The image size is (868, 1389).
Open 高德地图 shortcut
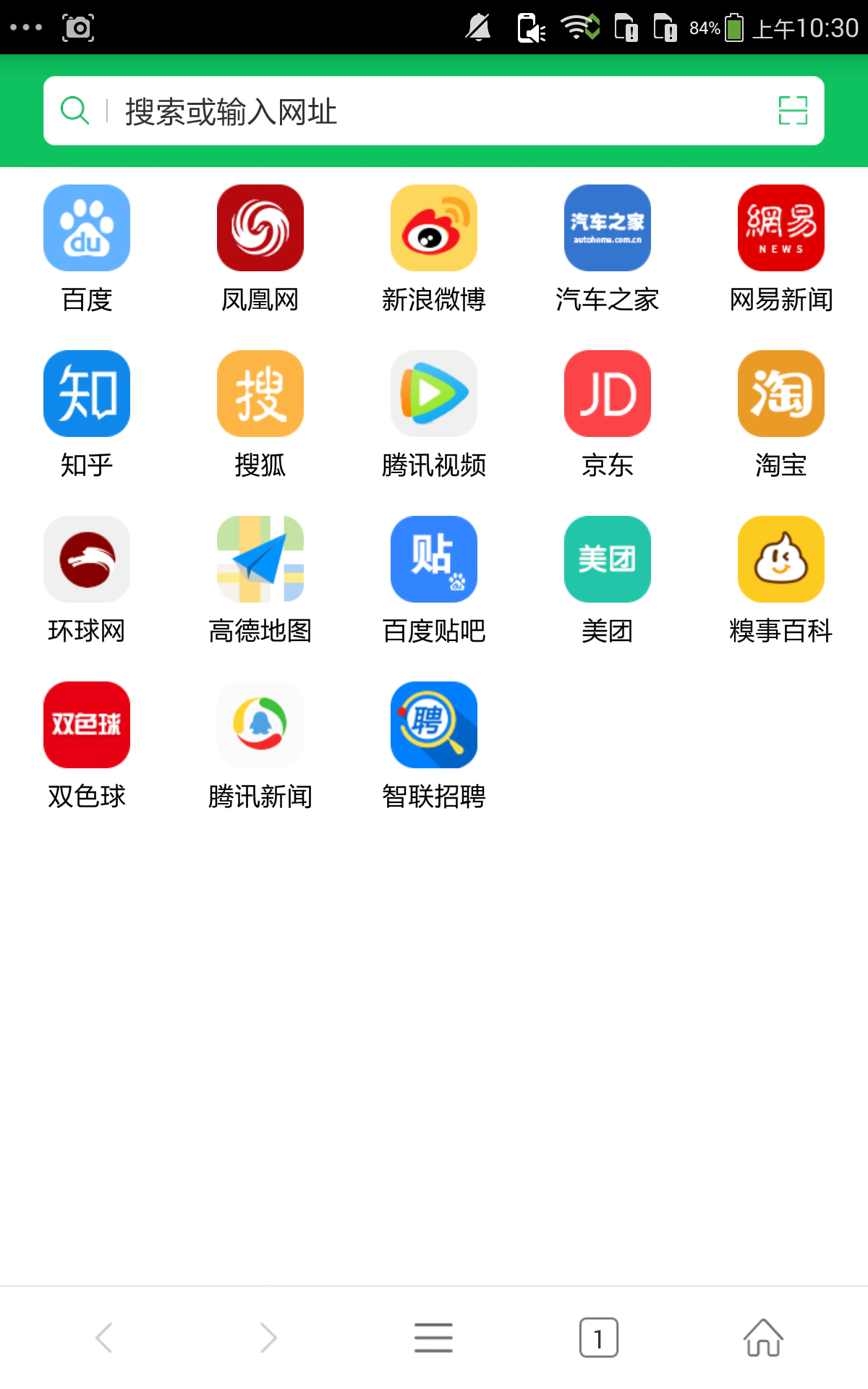coord(260,560)
